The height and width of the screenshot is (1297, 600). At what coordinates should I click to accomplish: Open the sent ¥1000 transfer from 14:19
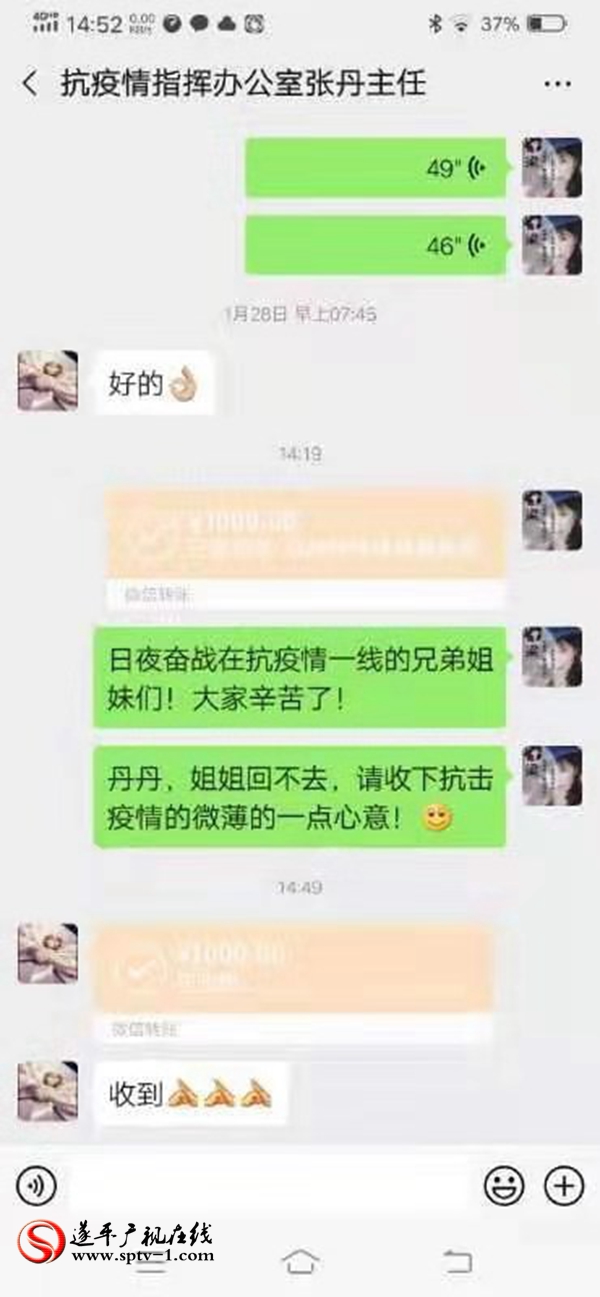[306, 548]
